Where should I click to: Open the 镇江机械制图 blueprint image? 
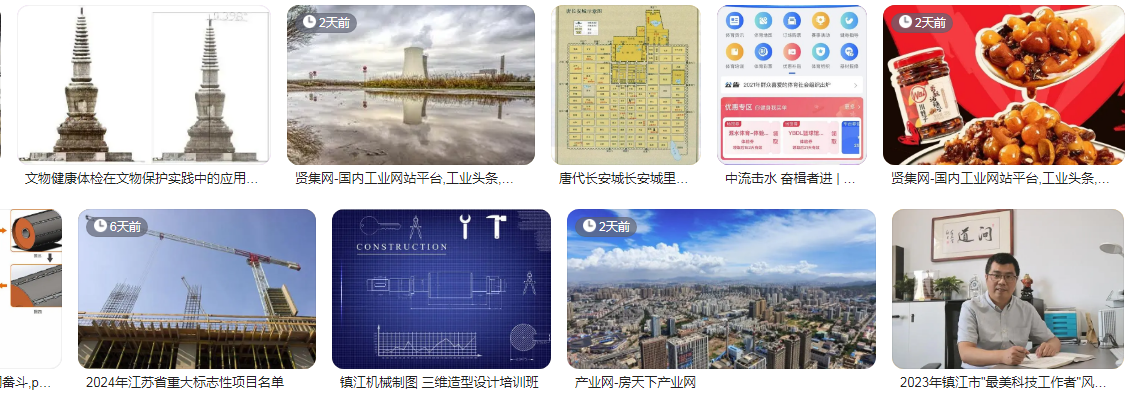tap(441, 289)
